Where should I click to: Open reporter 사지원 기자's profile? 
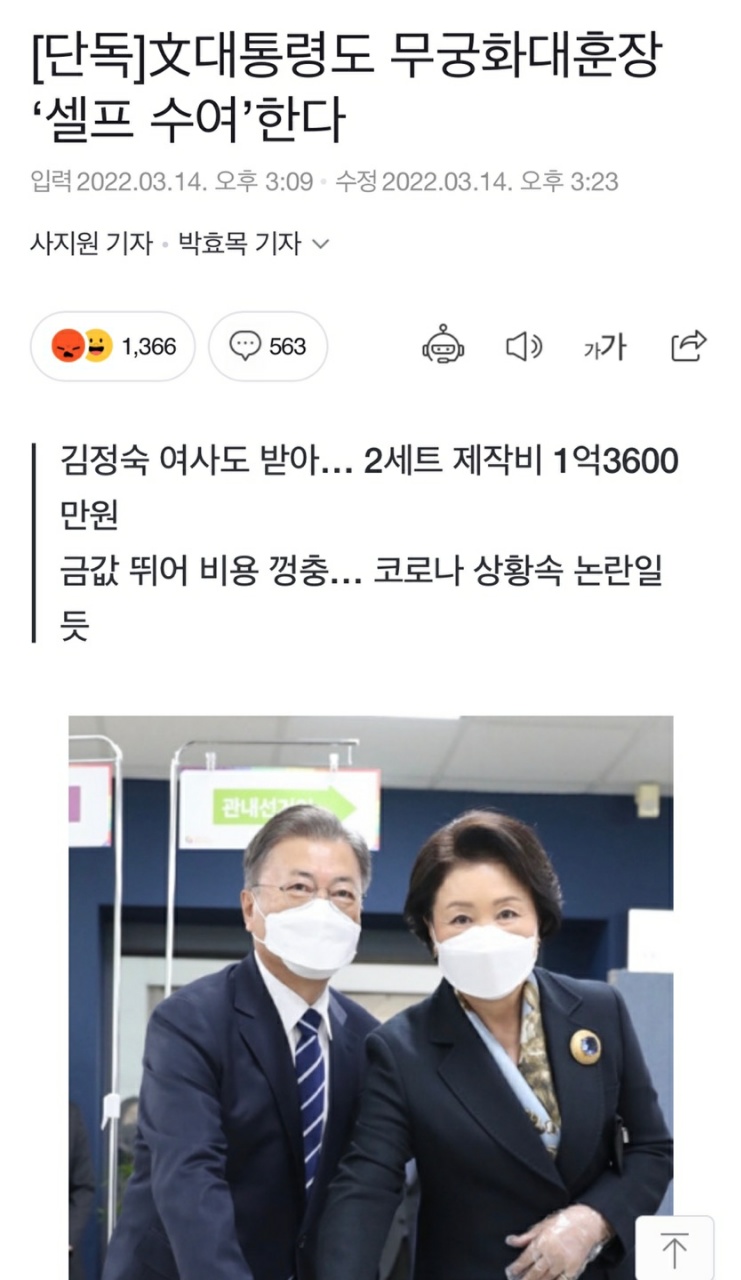tap(91, 243)
